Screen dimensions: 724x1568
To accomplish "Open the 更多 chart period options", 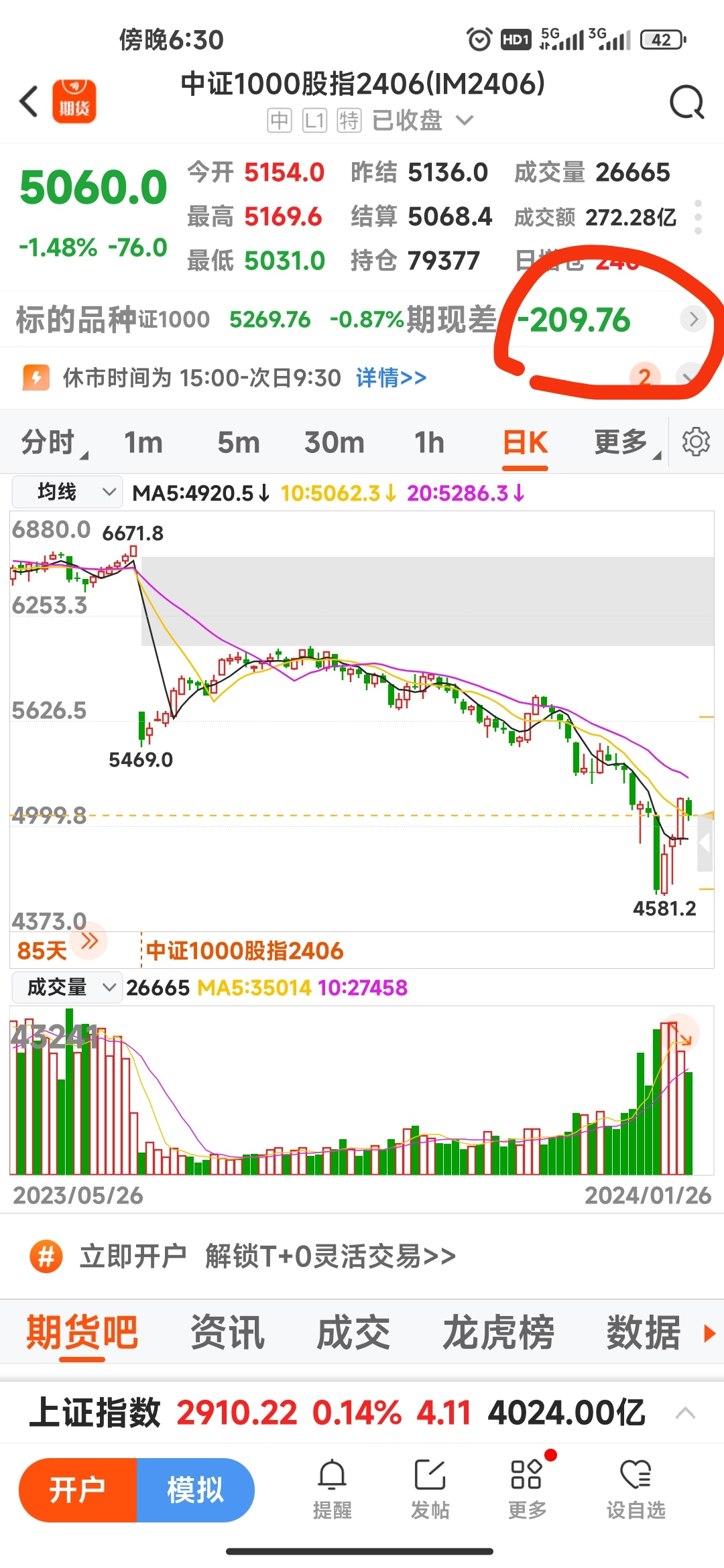I will (x=621, y=442).
